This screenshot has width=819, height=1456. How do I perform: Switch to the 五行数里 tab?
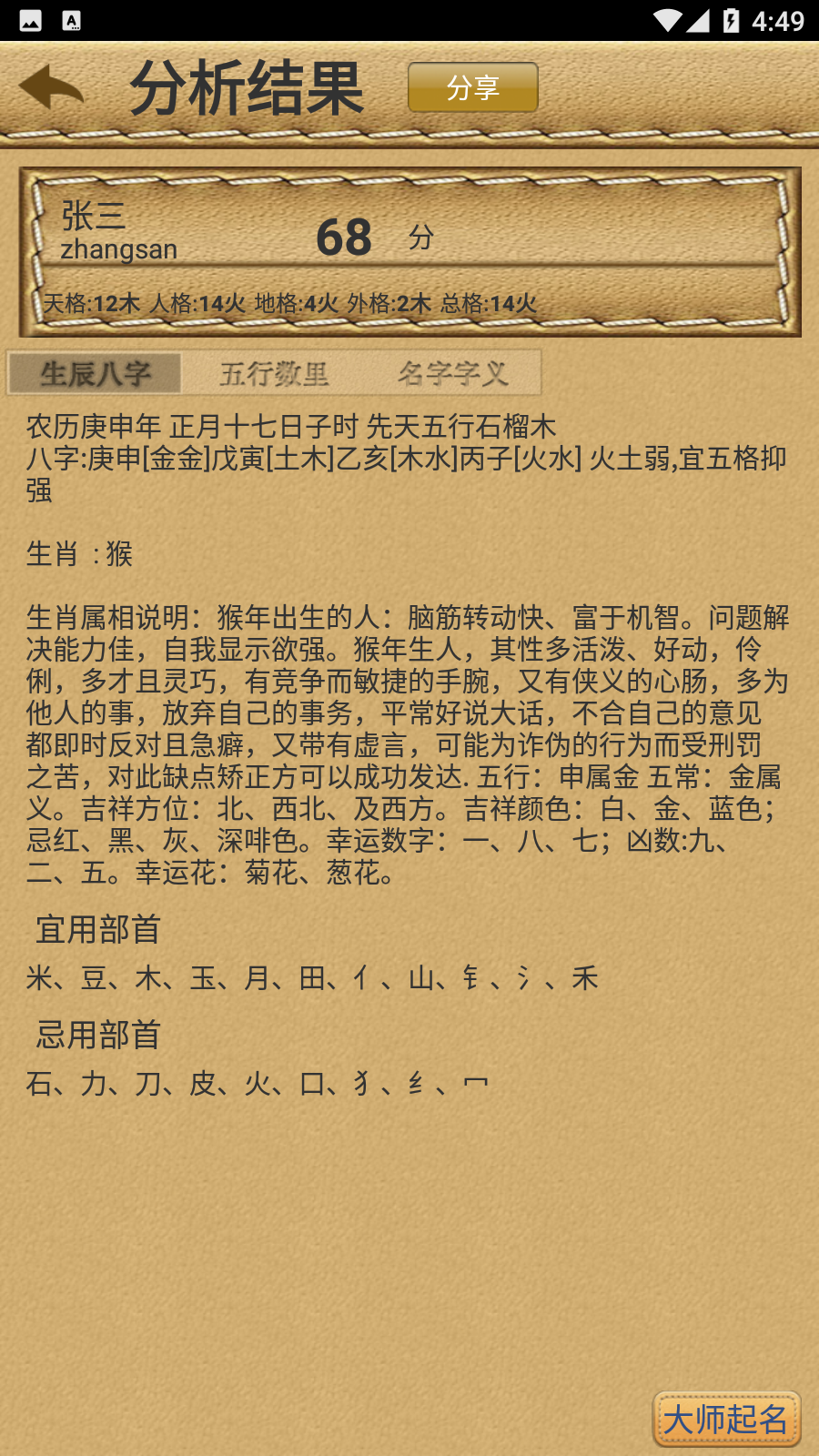coord(273,373)
